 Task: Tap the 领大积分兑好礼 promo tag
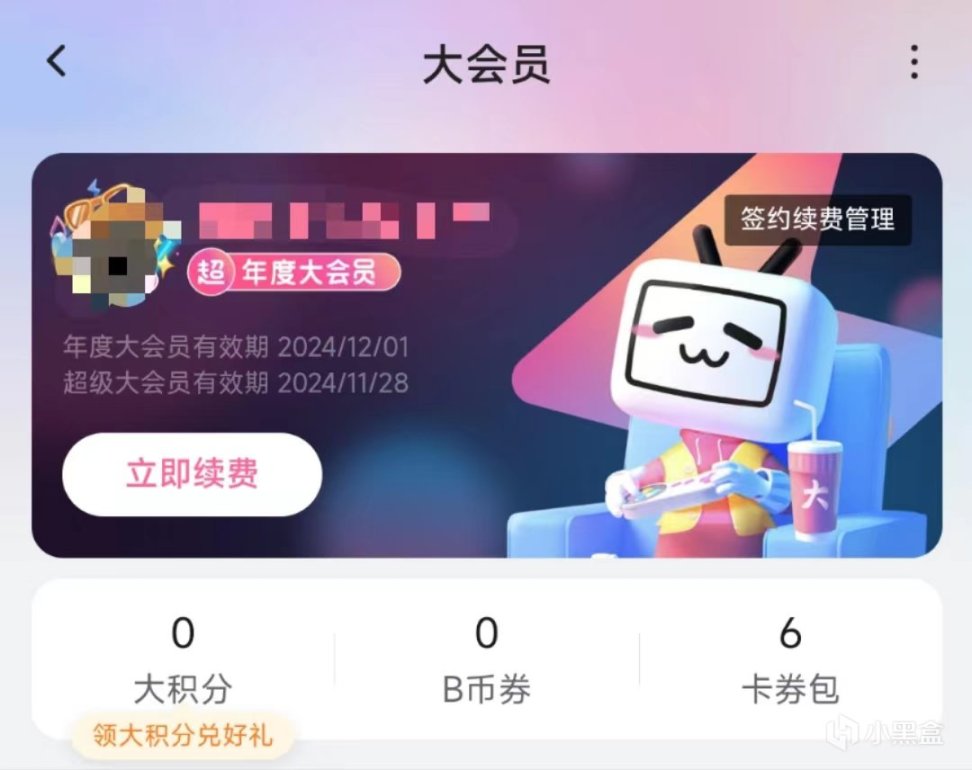click(182, 737)
